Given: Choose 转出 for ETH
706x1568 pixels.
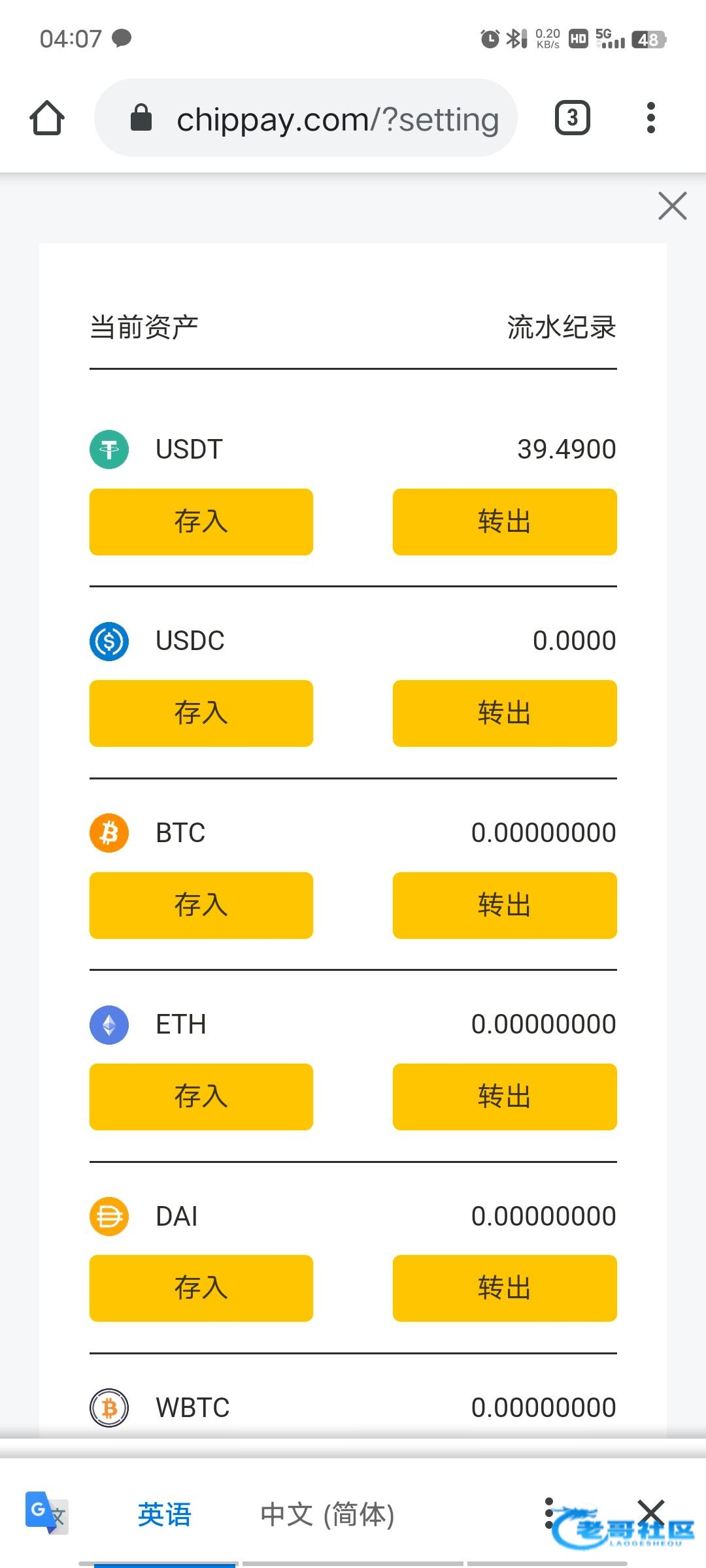Looking at the screenshot, I should 504,1097.
